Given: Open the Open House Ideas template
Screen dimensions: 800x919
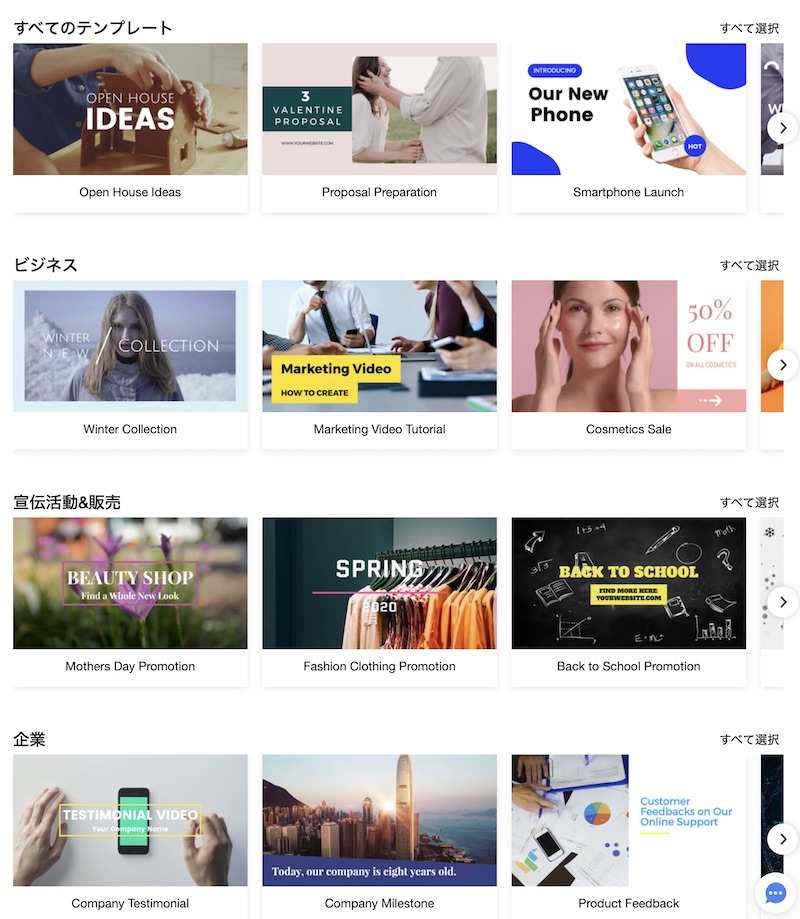Looking at the screenshot, I should coord(130,110).
